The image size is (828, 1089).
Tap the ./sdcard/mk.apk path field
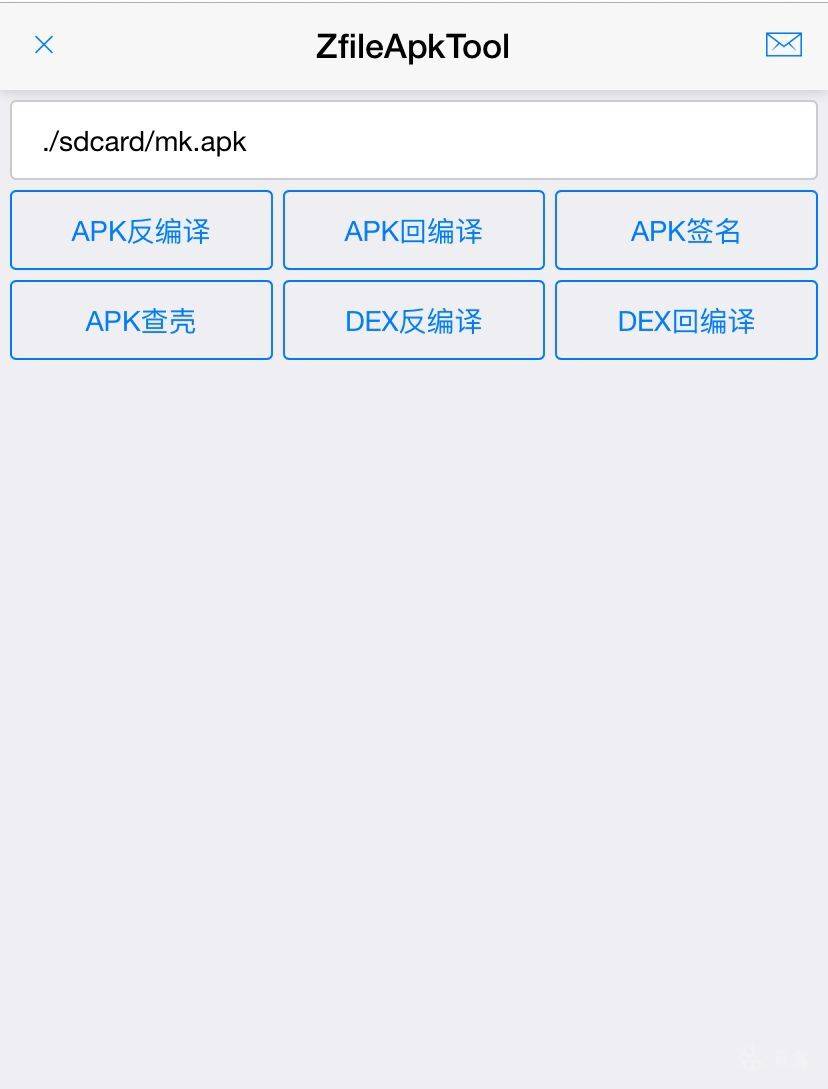pos(413,141)
